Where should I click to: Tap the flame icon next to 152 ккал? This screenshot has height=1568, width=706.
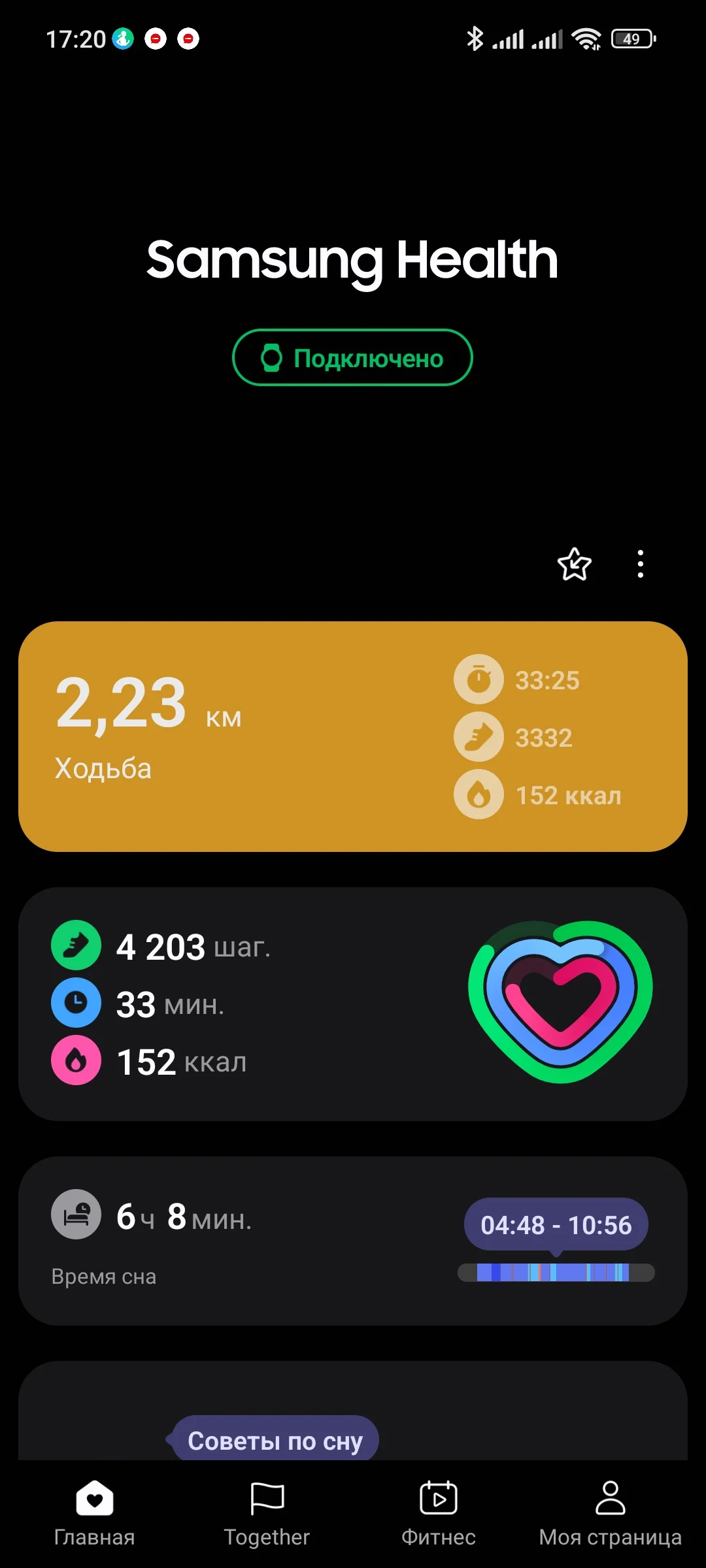479,794
